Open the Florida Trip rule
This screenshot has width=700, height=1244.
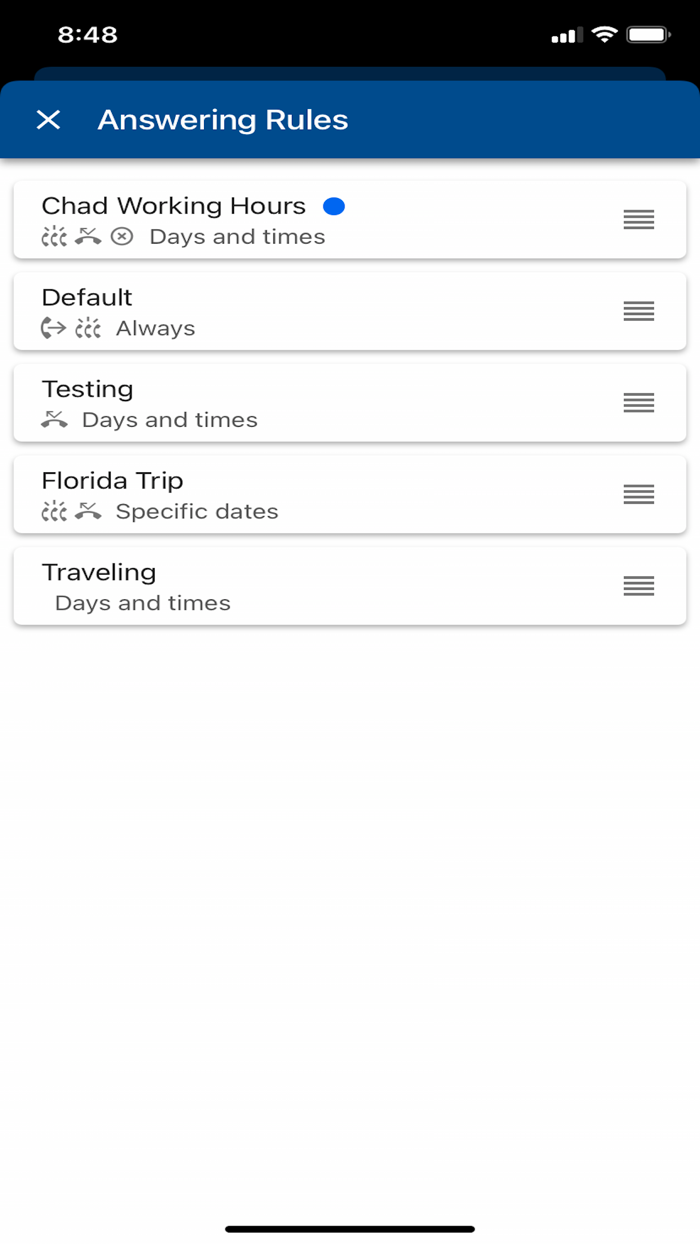pyautogui.click(x=349, y=494)
